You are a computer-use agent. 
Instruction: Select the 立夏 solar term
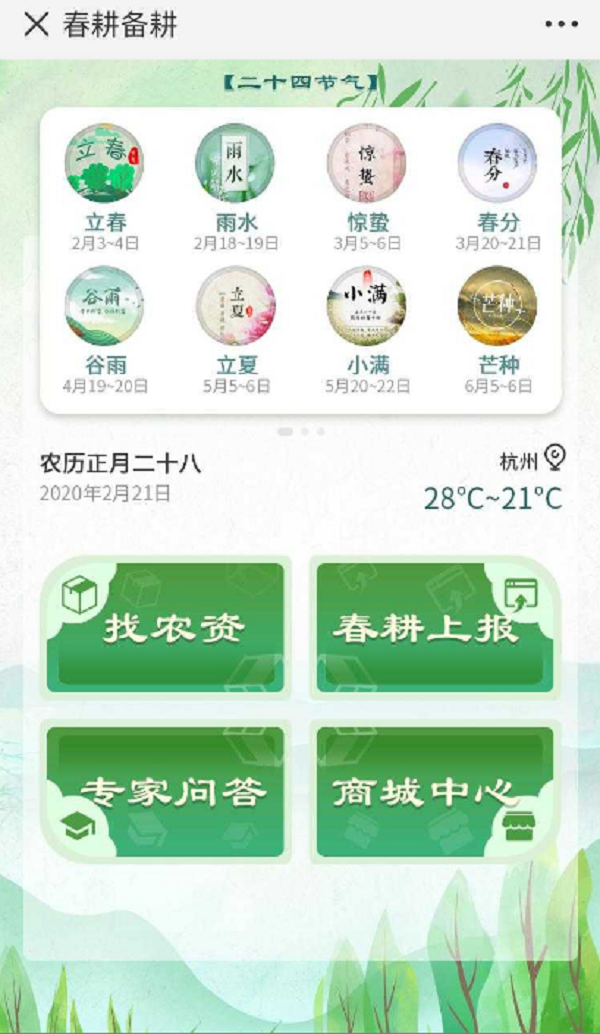(x=234, y=306)
